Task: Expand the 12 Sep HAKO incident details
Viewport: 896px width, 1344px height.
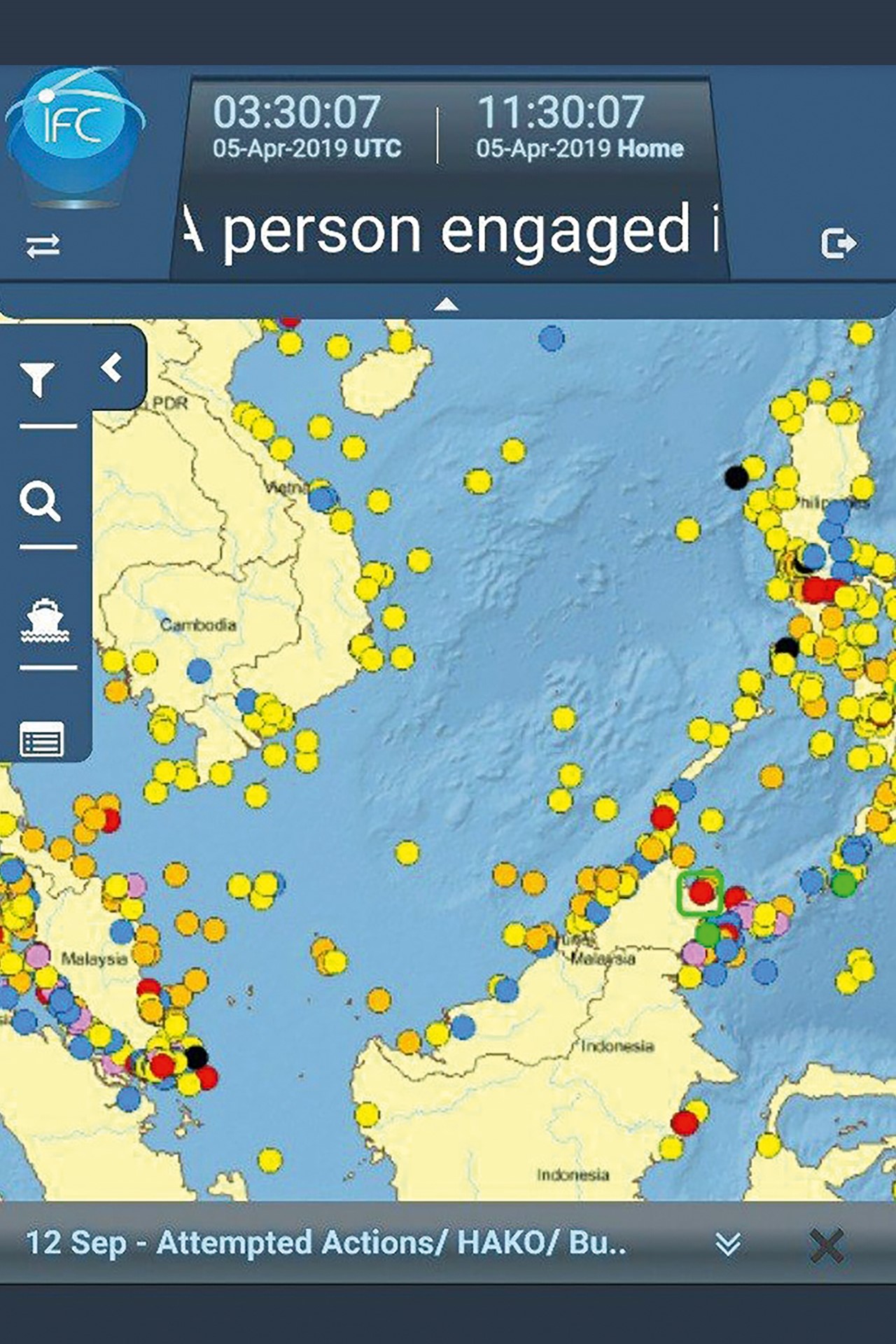Action: point(728,1243)
